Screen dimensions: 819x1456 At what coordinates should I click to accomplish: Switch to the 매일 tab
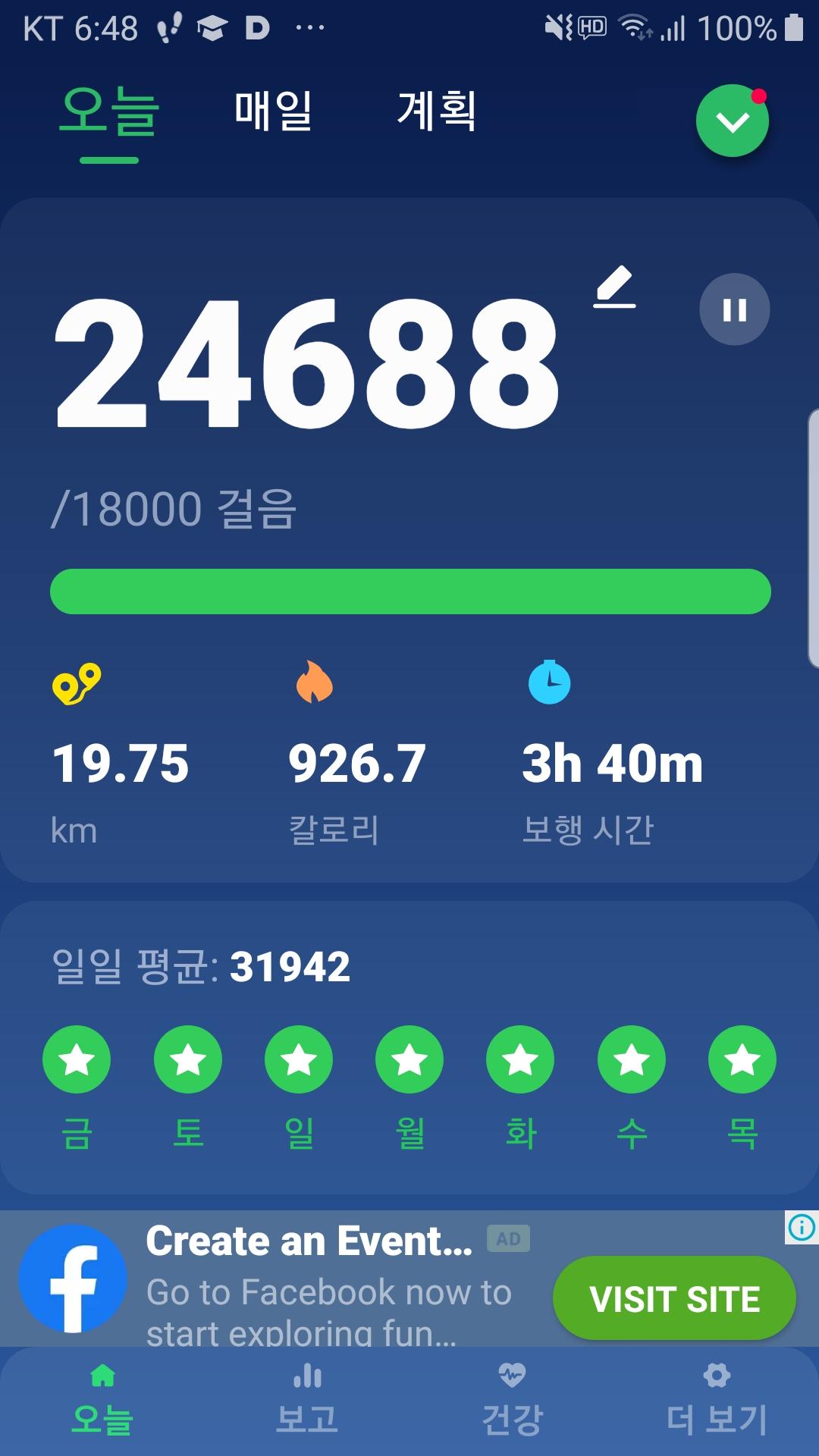(x=273, y=111)
